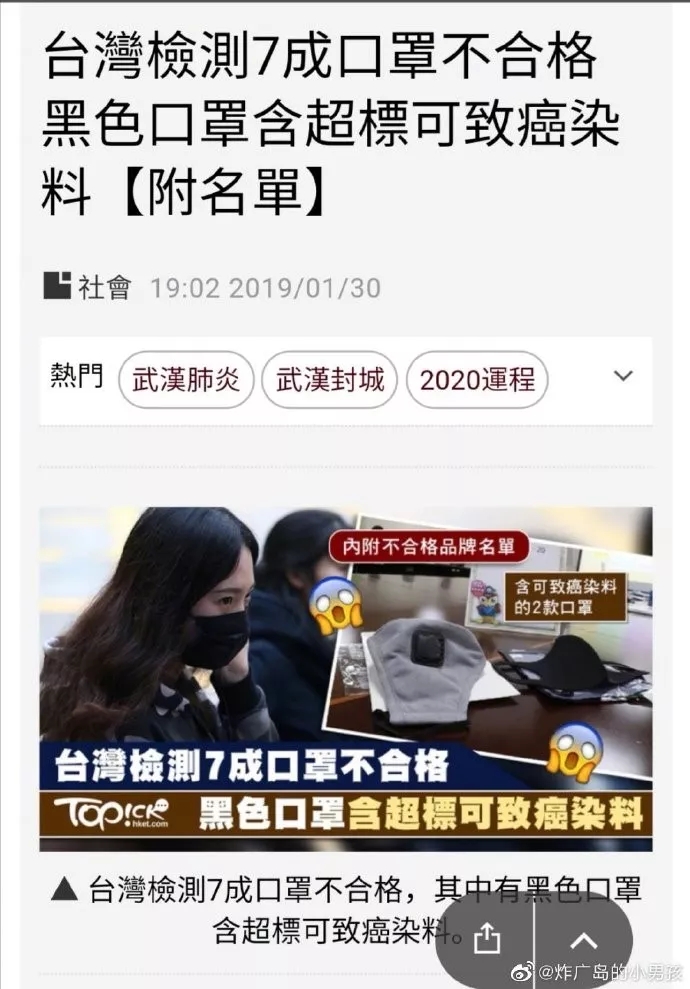Select the 武漢封城 hot topic chip

pos(330,380)
